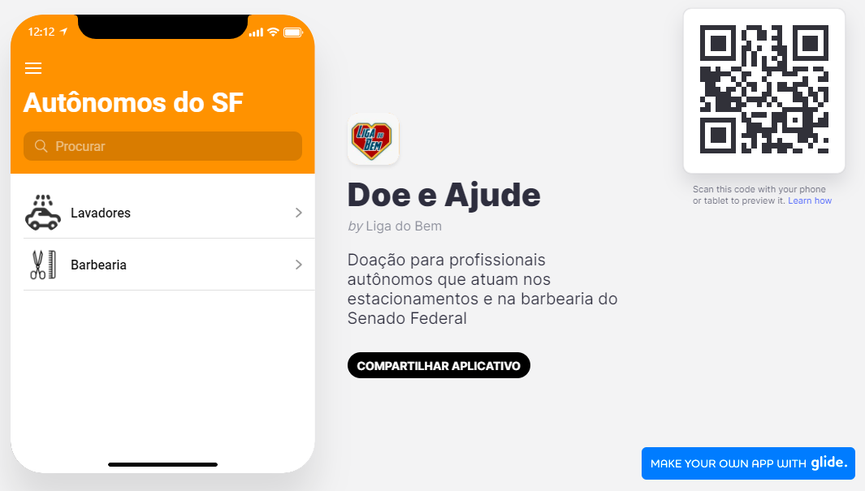Screen dimensions: 865x491
Task: Open the Lavadores category
Action: pyautogui.click(x=162, y=213)
